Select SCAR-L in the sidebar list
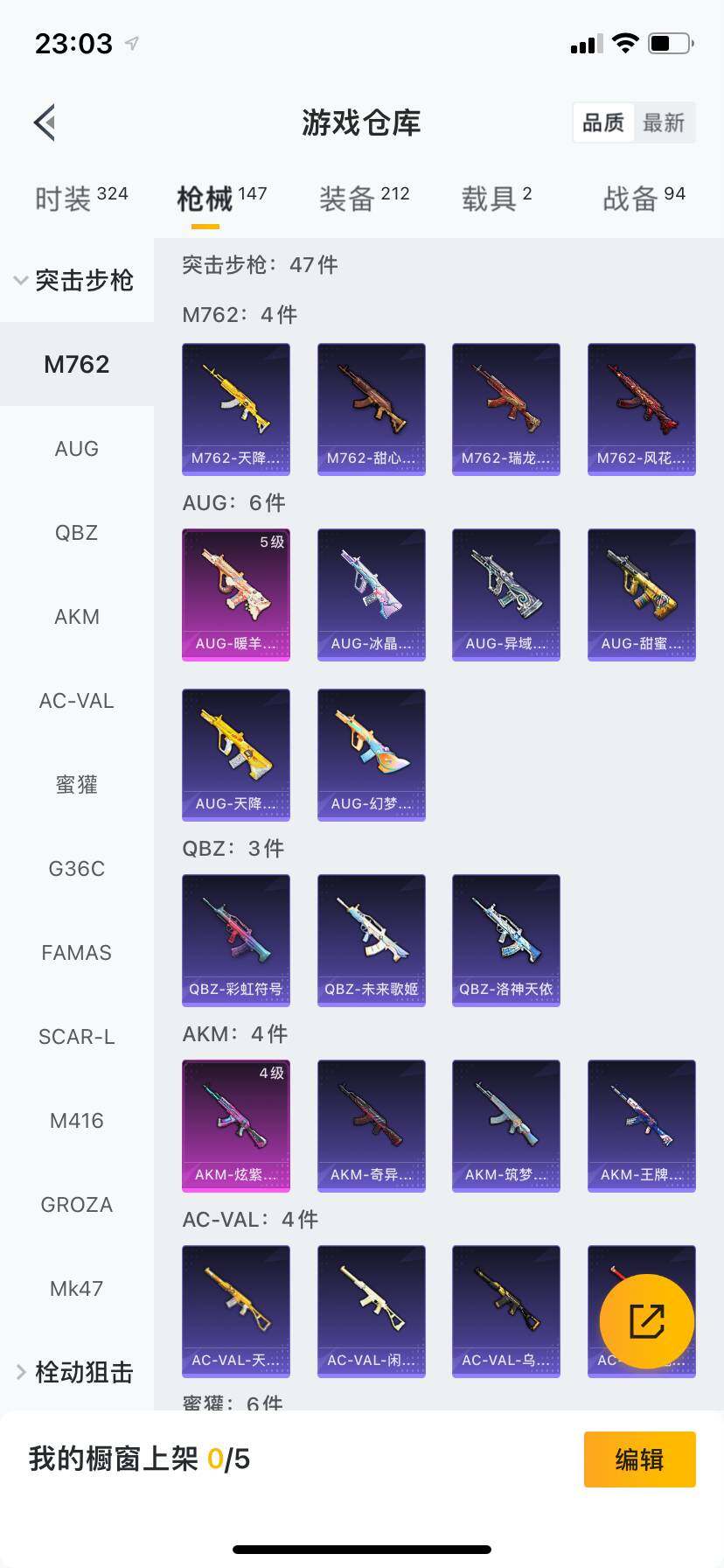Image resolution: width=724 pixels, height=1568 pixels. coord(77,1037)
